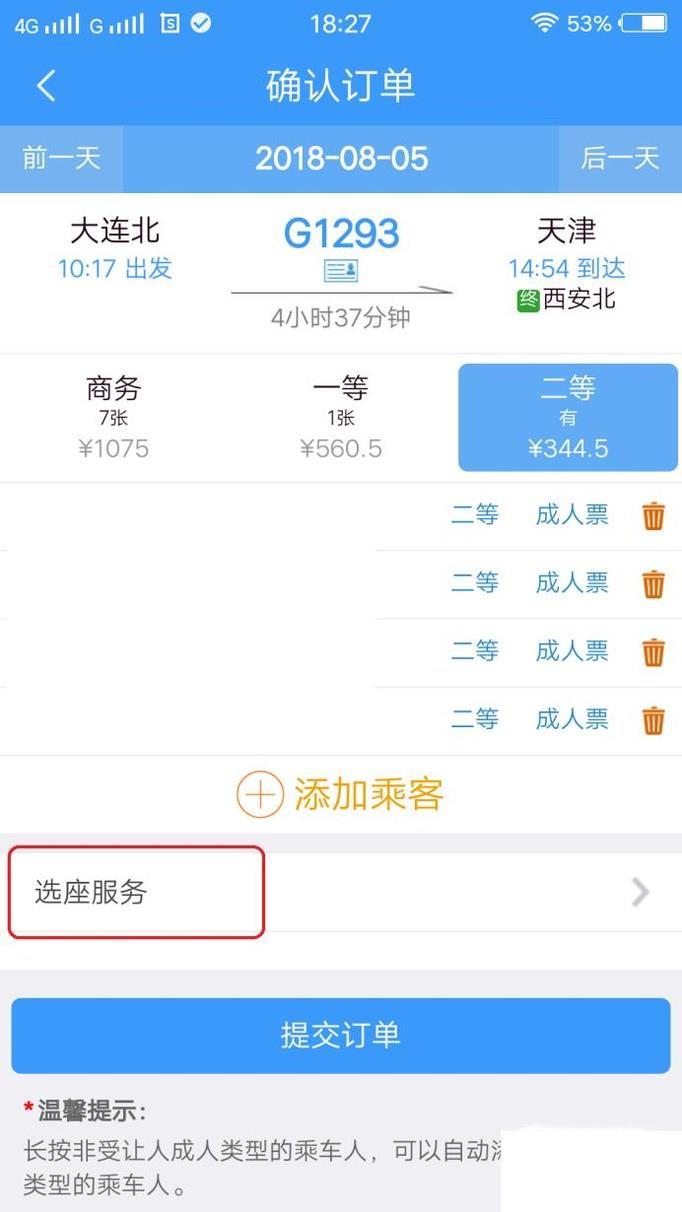Delete the first passenger with the trash icon
Image resolution: width=682 pixels, height=1212 pixels.
click(653, 516)
